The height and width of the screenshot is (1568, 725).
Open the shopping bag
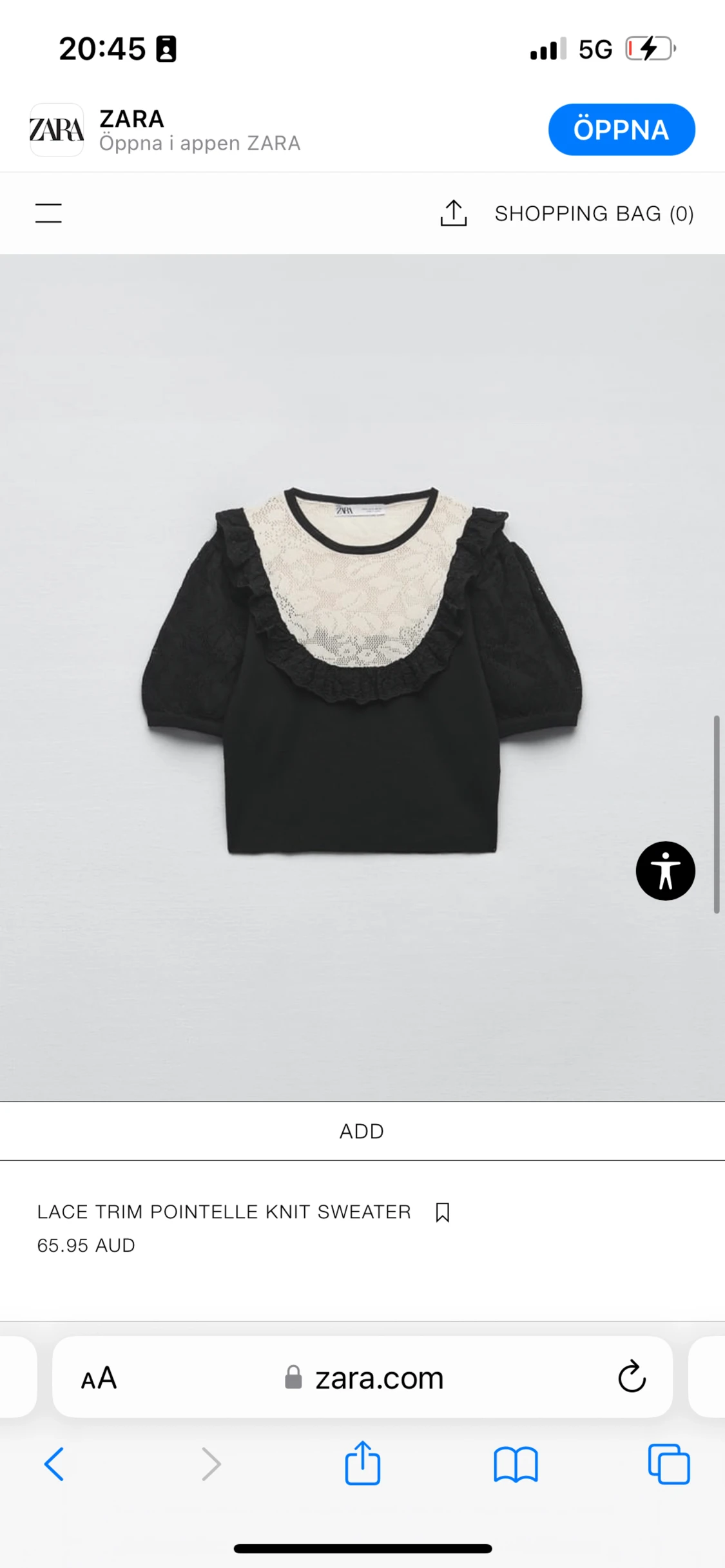point(594,213)
